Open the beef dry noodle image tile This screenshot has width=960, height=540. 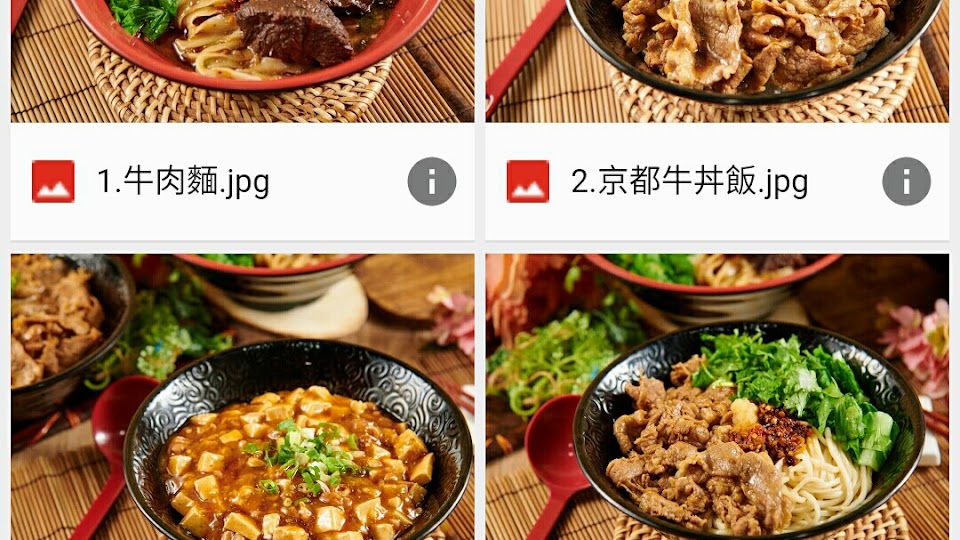pos(717,397)
